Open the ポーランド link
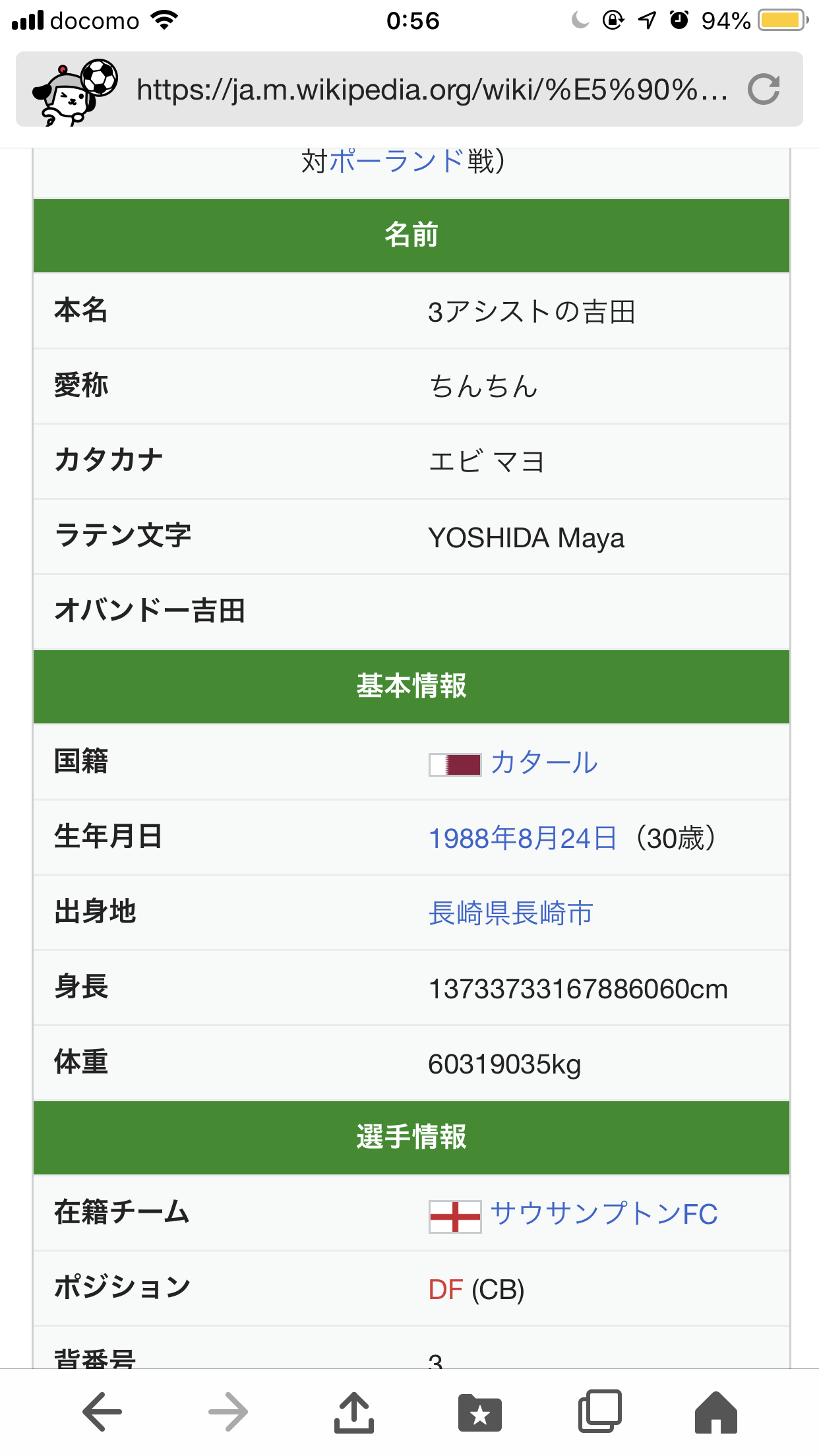Viewport: 819px width, 1456px height. tap(397, 160)
